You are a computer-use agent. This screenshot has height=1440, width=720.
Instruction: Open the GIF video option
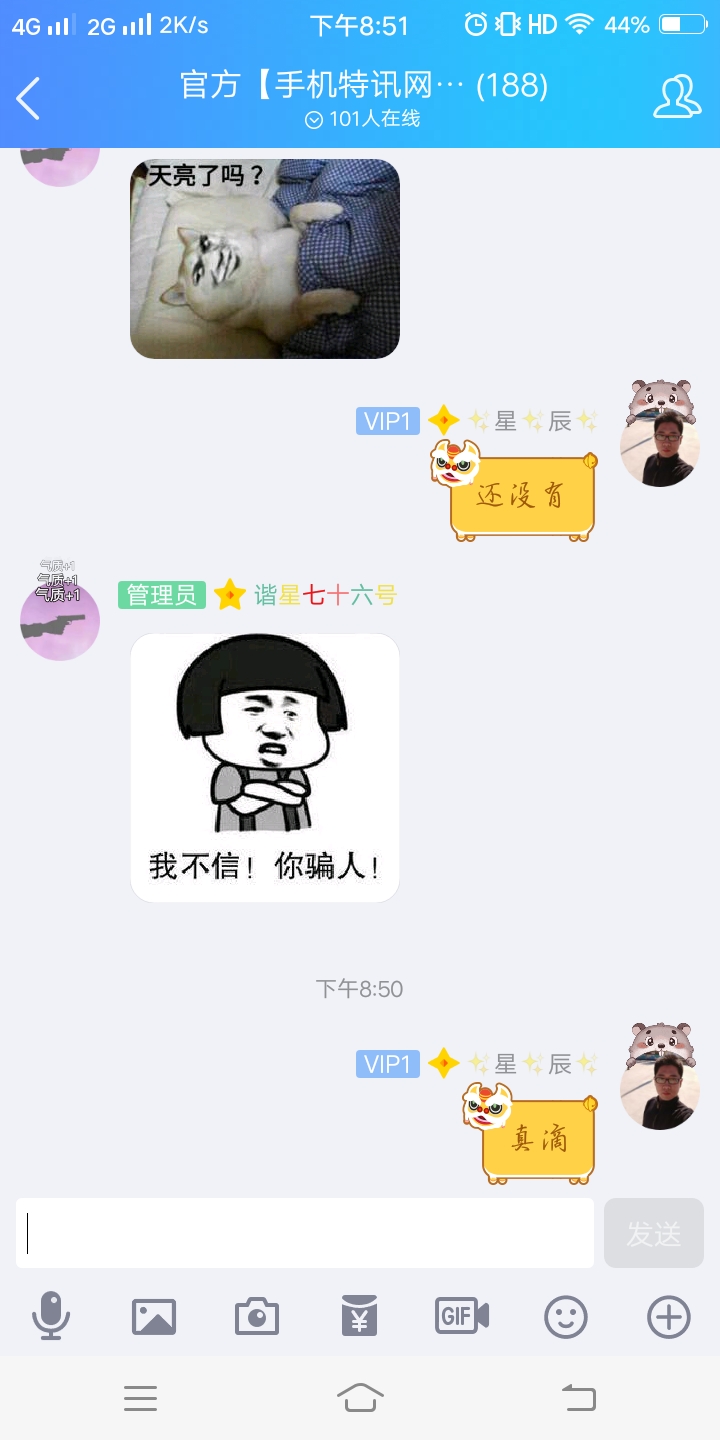click(462, 1316)
